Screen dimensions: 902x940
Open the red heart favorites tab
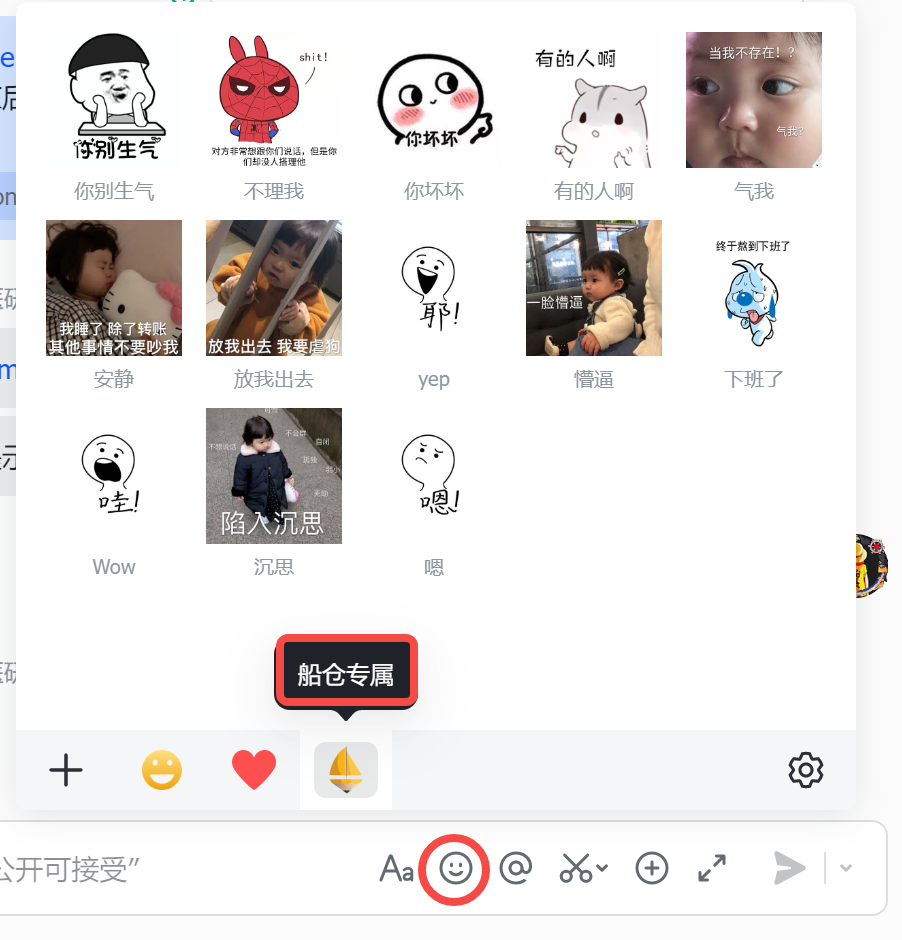(254, 770)
